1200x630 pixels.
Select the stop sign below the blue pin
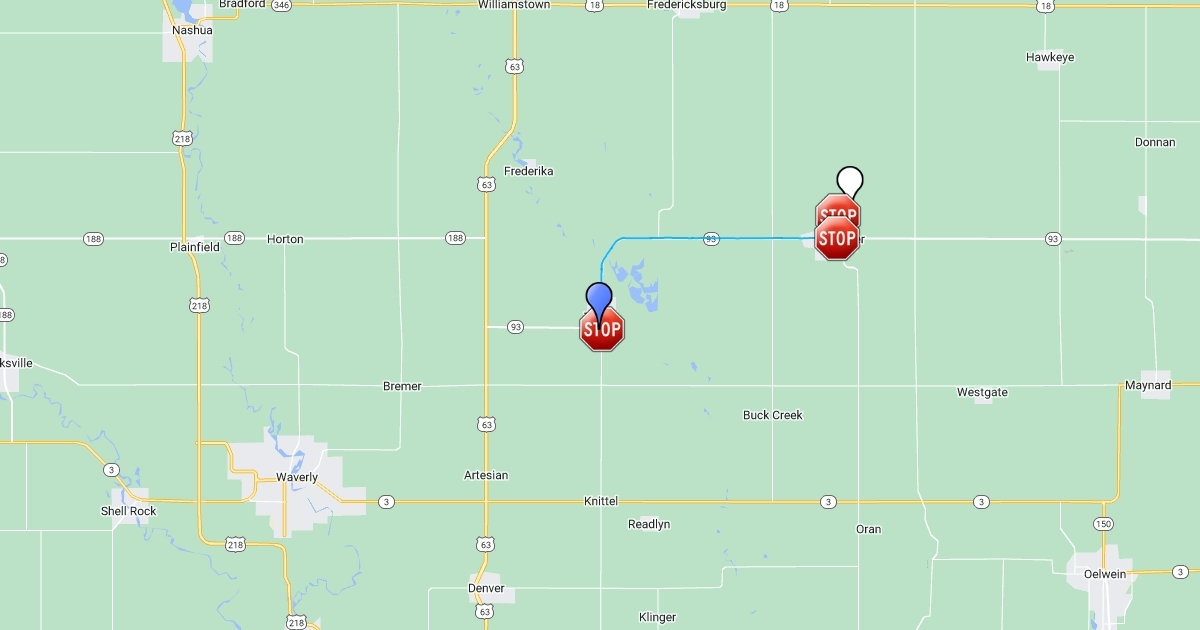(x=602, y=330)
